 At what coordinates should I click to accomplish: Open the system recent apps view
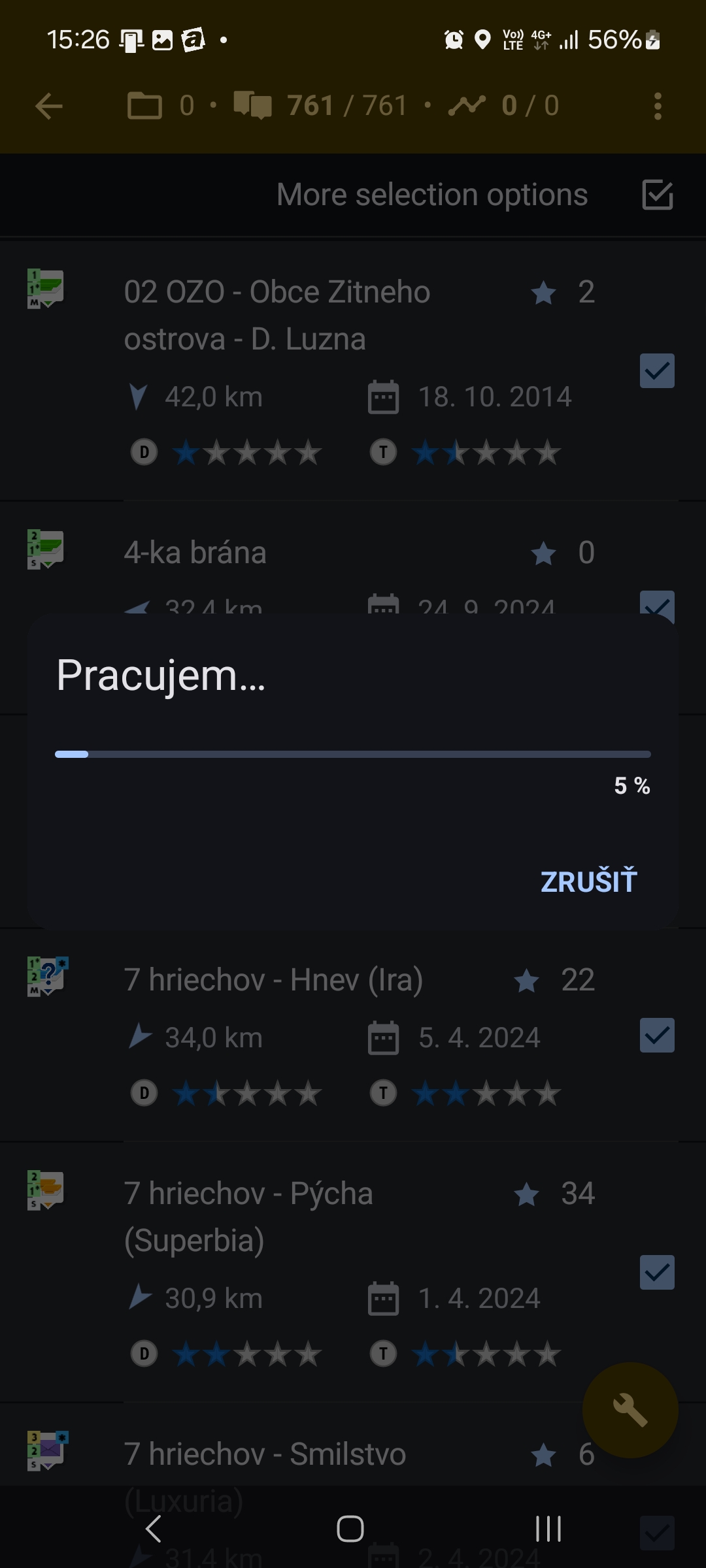coord(548,1529)
